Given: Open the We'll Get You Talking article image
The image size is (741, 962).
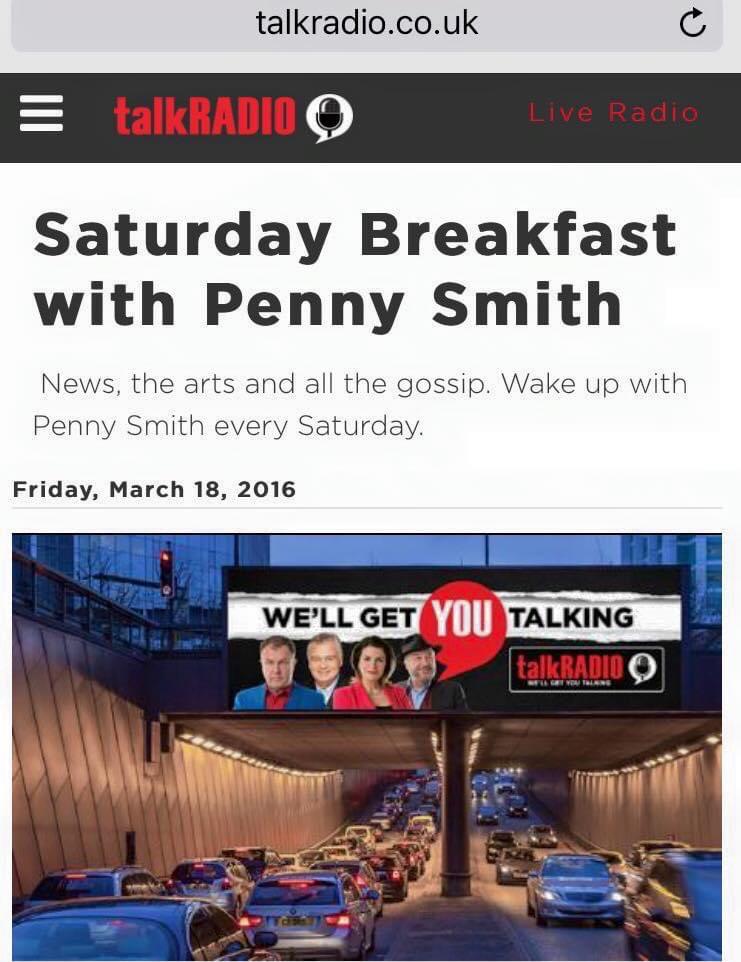Looking at the screenshot, I should click(x=366, y=745).
